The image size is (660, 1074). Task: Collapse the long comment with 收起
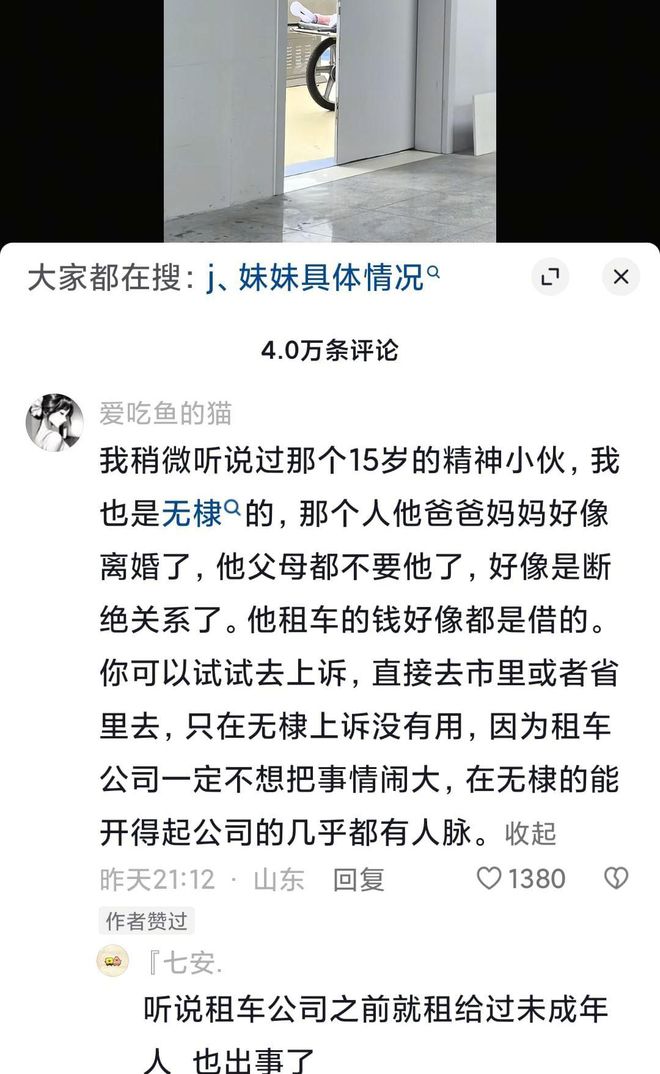tap(530, 834)
